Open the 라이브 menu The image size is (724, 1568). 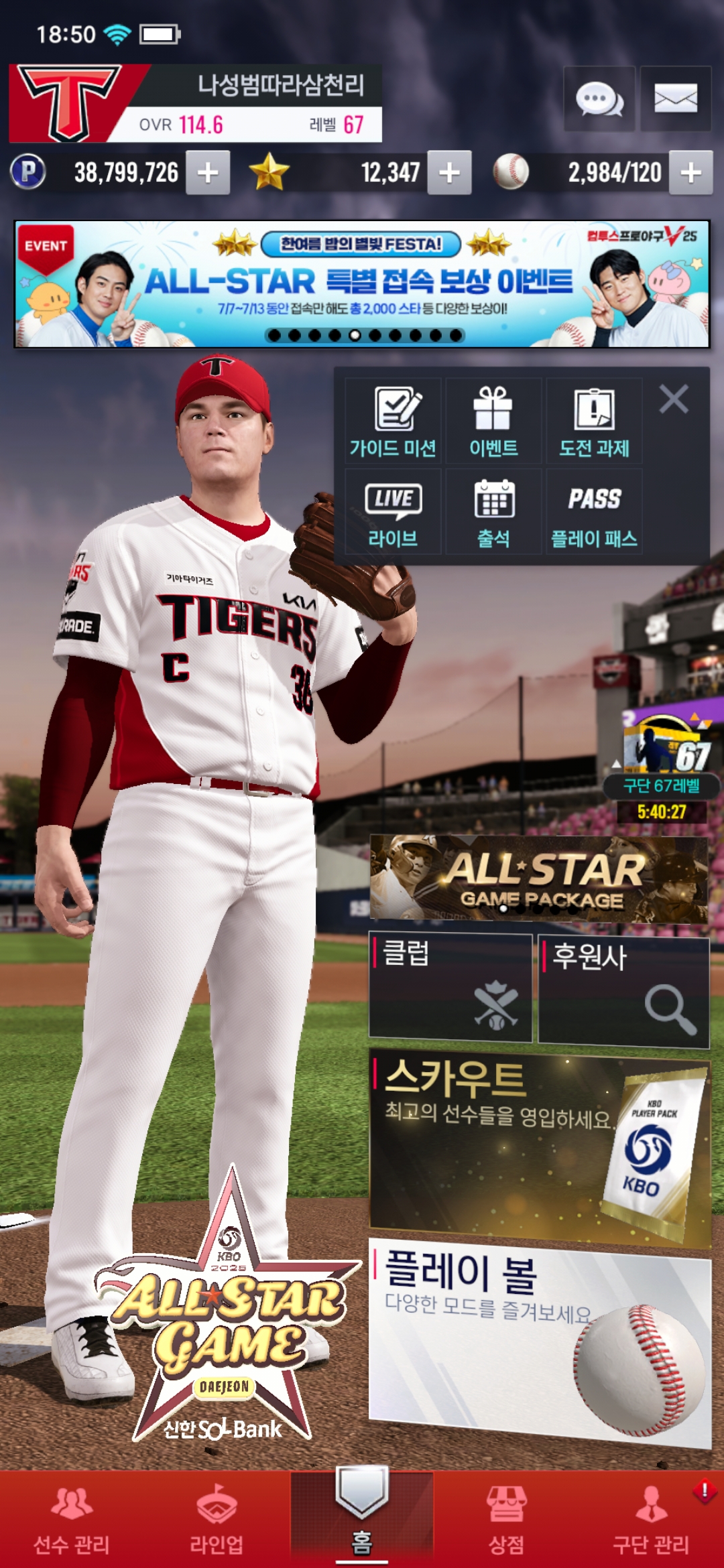(x=393, y=512)
